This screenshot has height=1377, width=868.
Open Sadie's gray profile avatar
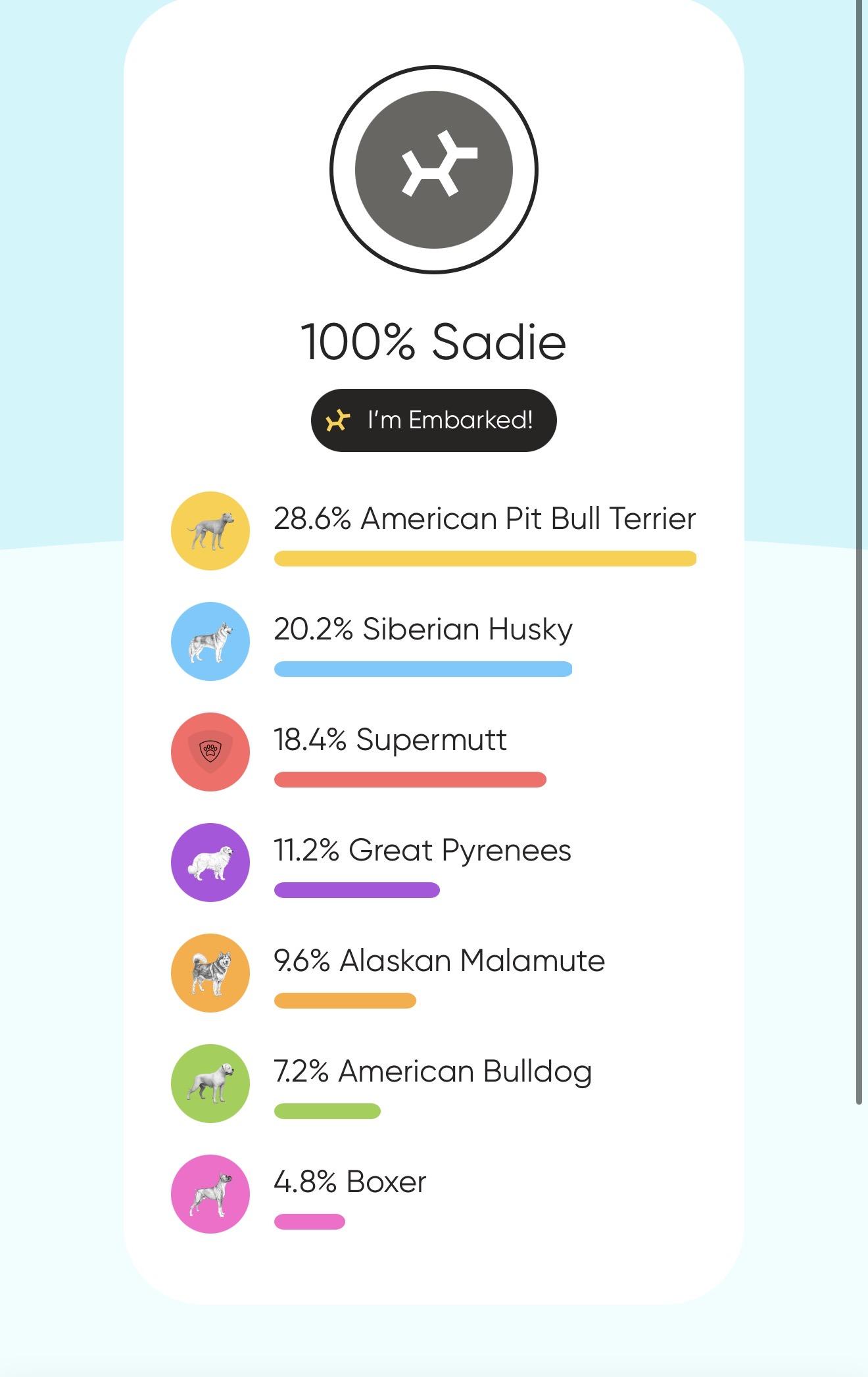(434, 168)
